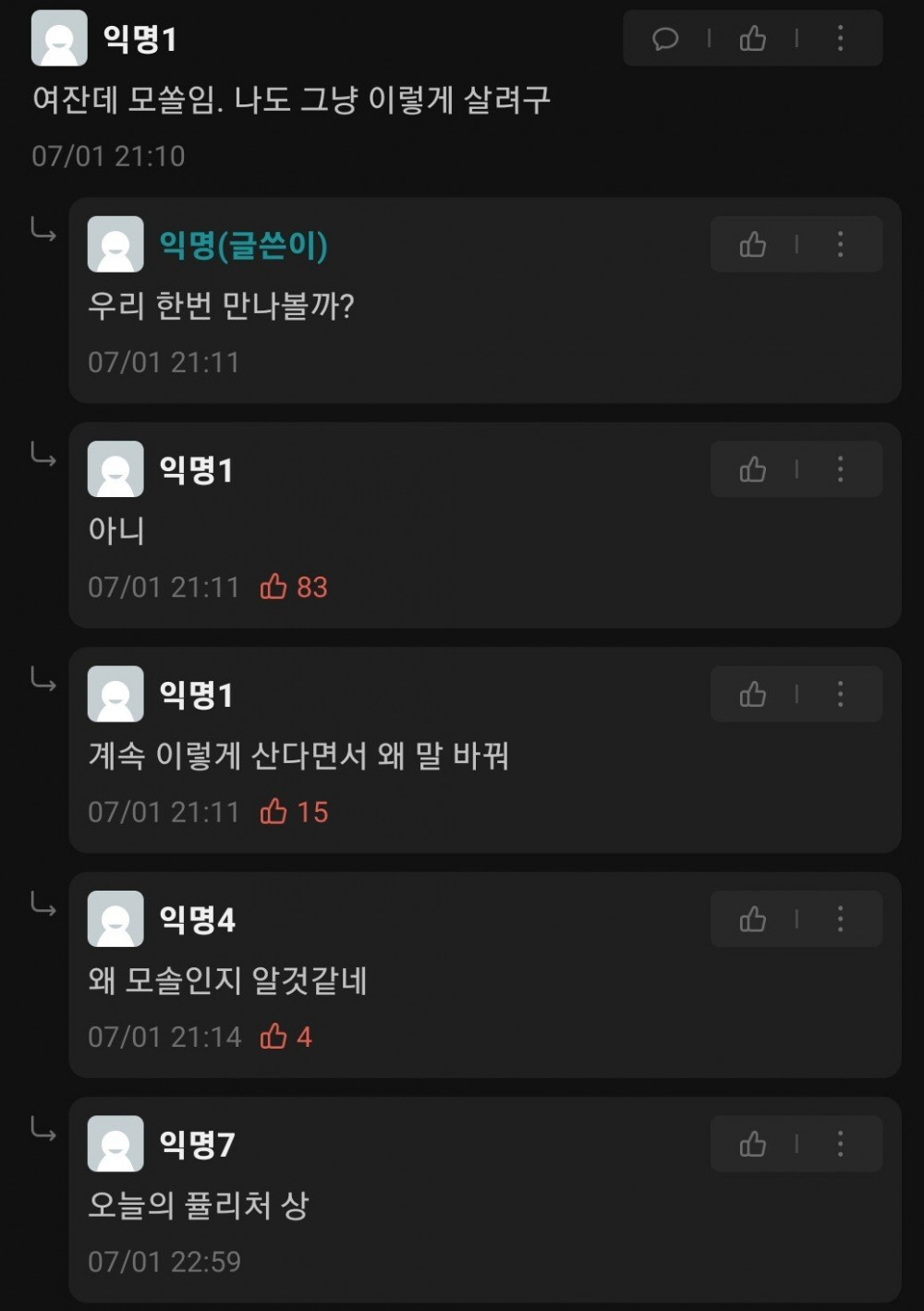Reply to the comment '여잔데 모쏠임'
Image resolution: width=924 pixels, height=1311 pixels.
point(665,39)
